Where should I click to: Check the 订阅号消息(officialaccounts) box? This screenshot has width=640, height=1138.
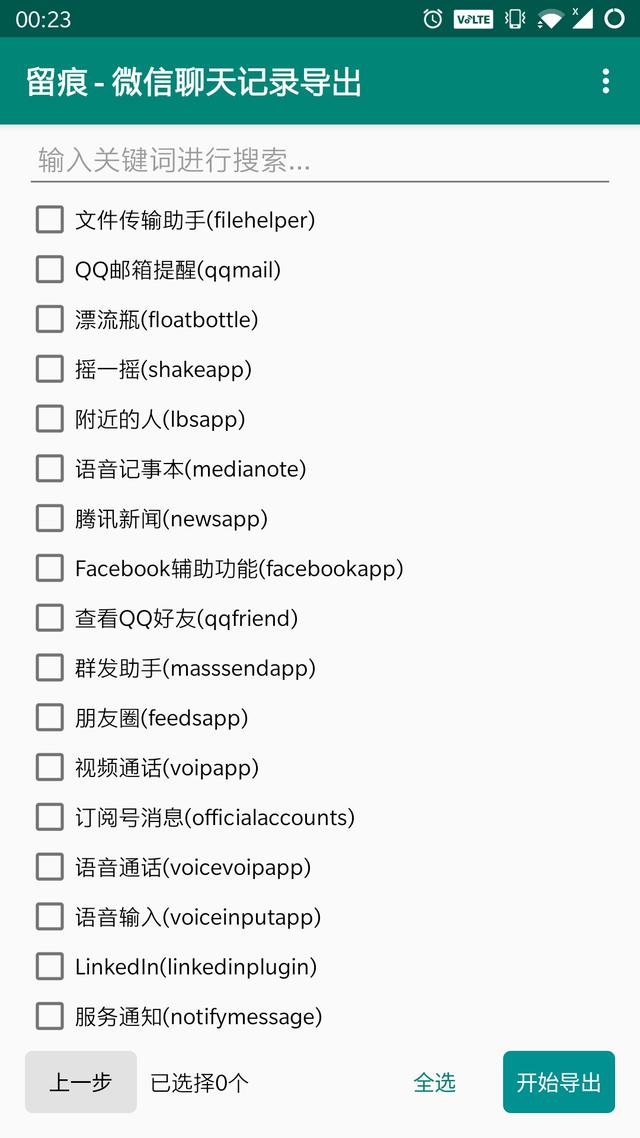49,817
